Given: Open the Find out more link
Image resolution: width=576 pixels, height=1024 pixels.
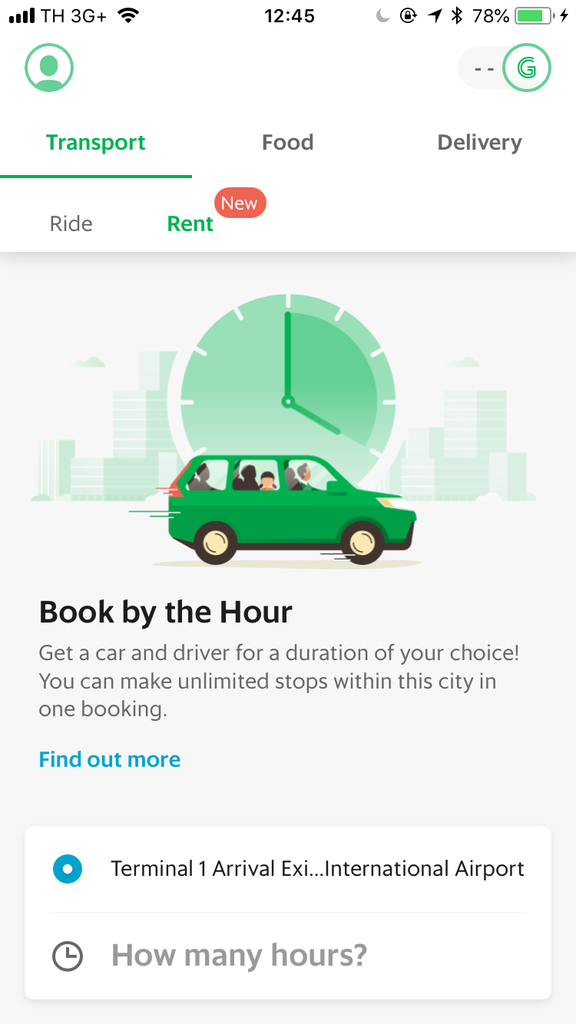Looking at the screenshot, I should point(110,760).
